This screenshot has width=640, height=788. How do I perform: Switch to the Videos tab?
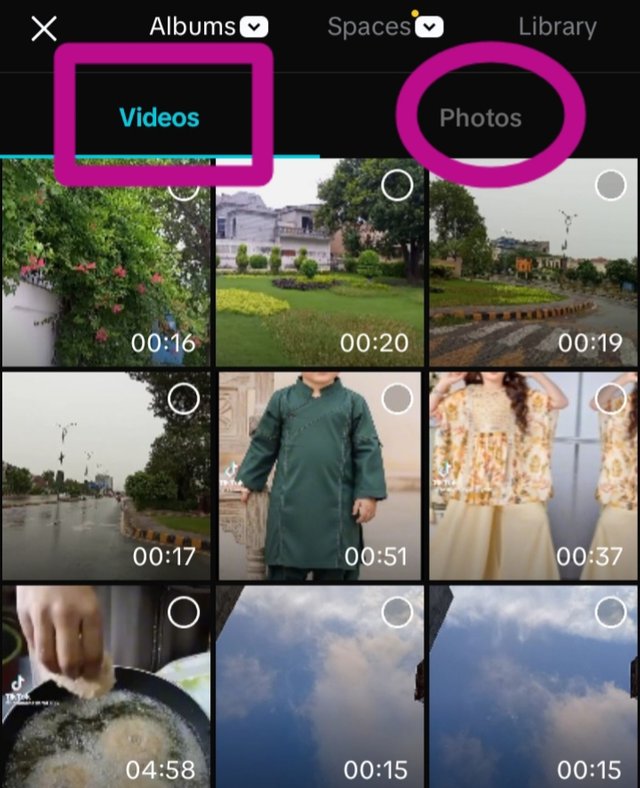tap(159, 118)
